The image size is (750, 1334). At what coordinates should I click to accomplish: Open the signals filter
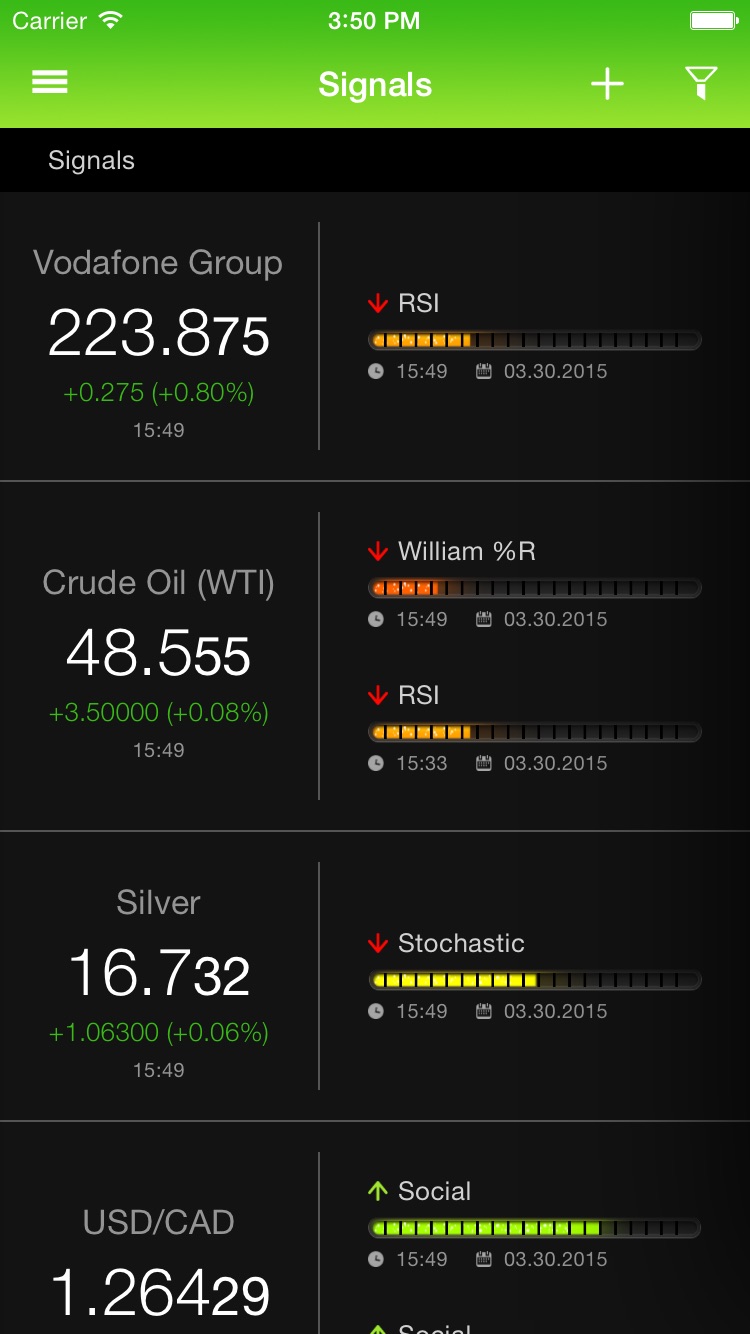pyautogui.click(x=701, y=84)
